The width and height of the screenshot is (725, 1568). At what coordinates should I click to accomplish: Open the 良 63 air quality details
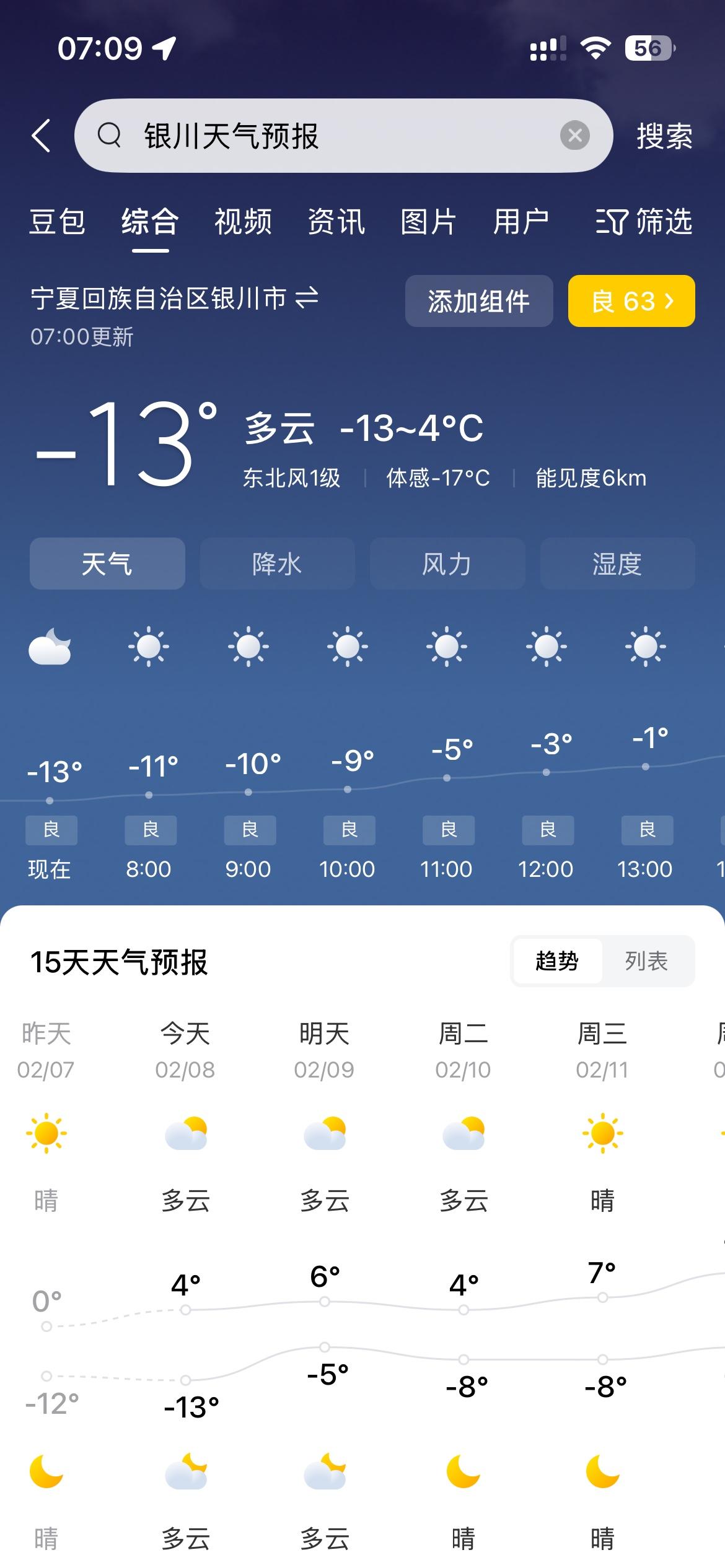click(631, 300)
